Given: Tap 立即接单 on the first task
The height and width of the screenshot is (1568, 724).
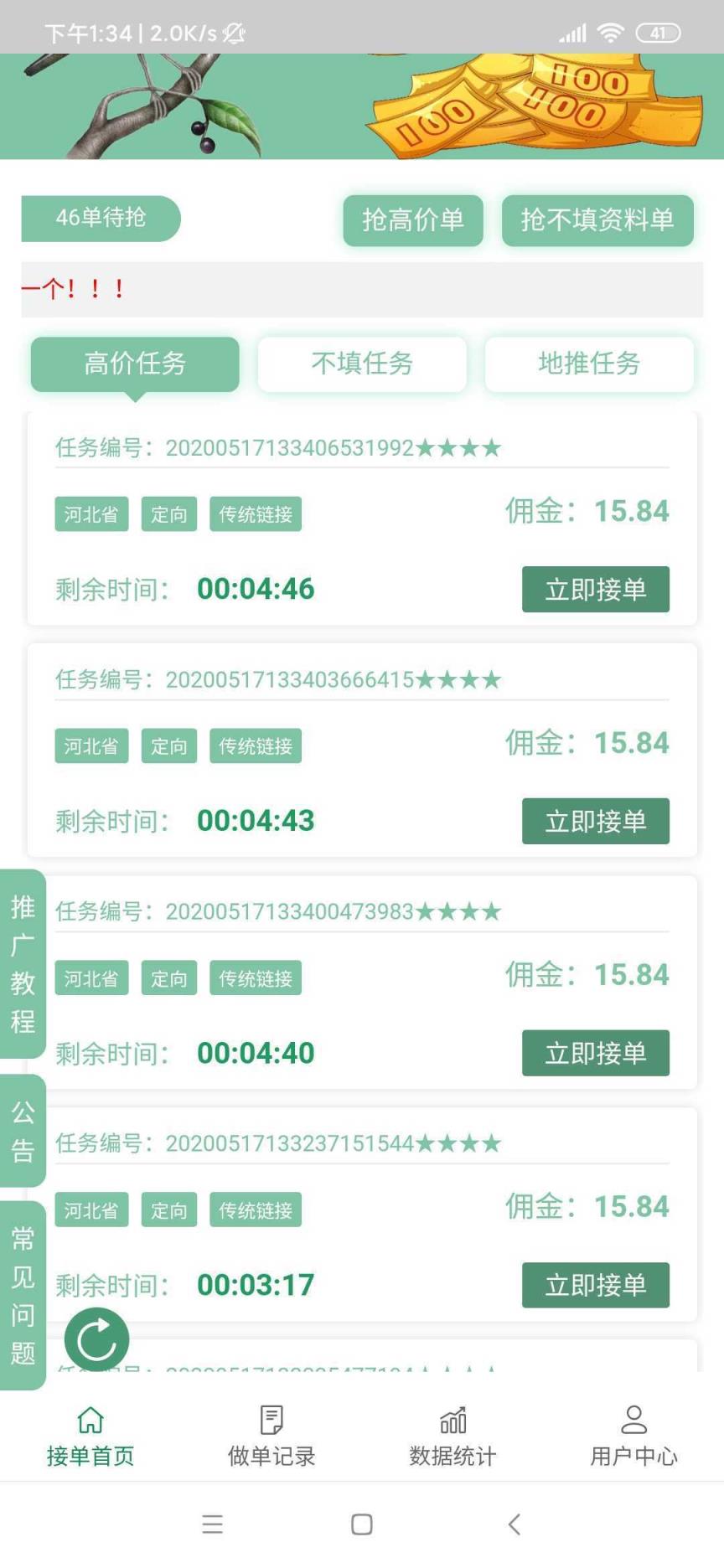Looking at the screenshot, I should (595, 589).
